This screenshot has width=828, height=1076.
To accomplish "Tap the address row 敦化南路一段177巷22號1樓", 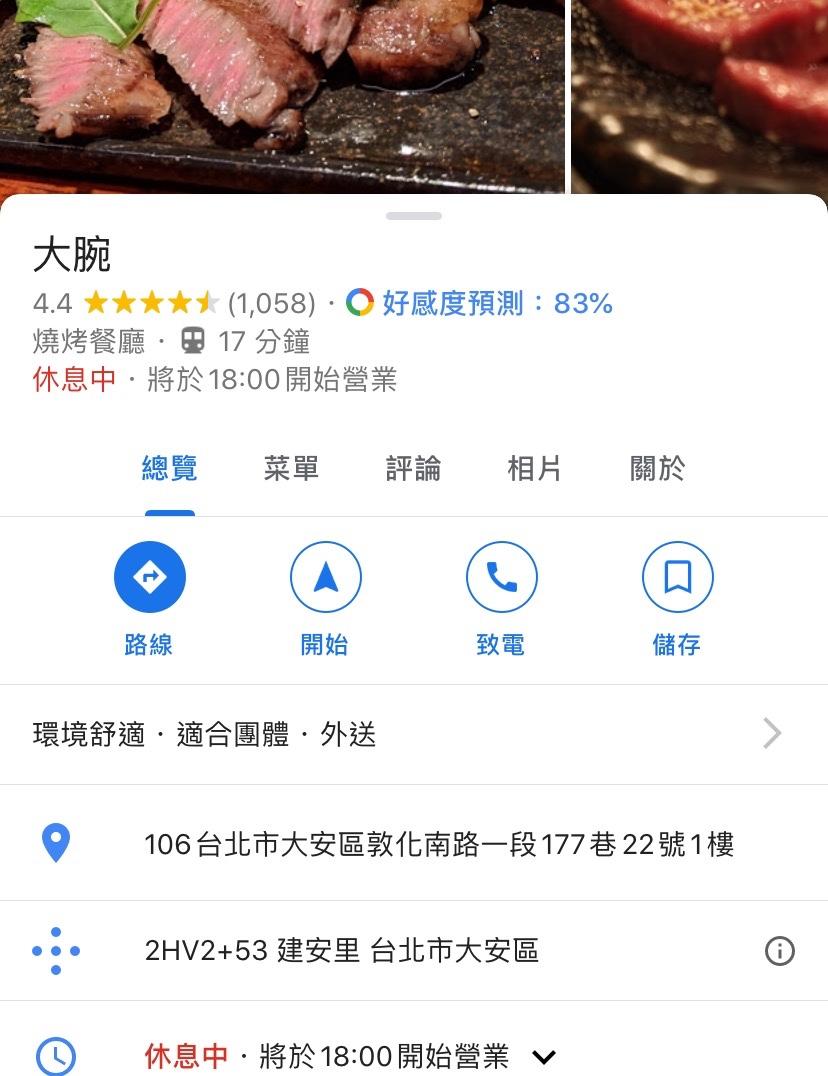I will (440, 845).
